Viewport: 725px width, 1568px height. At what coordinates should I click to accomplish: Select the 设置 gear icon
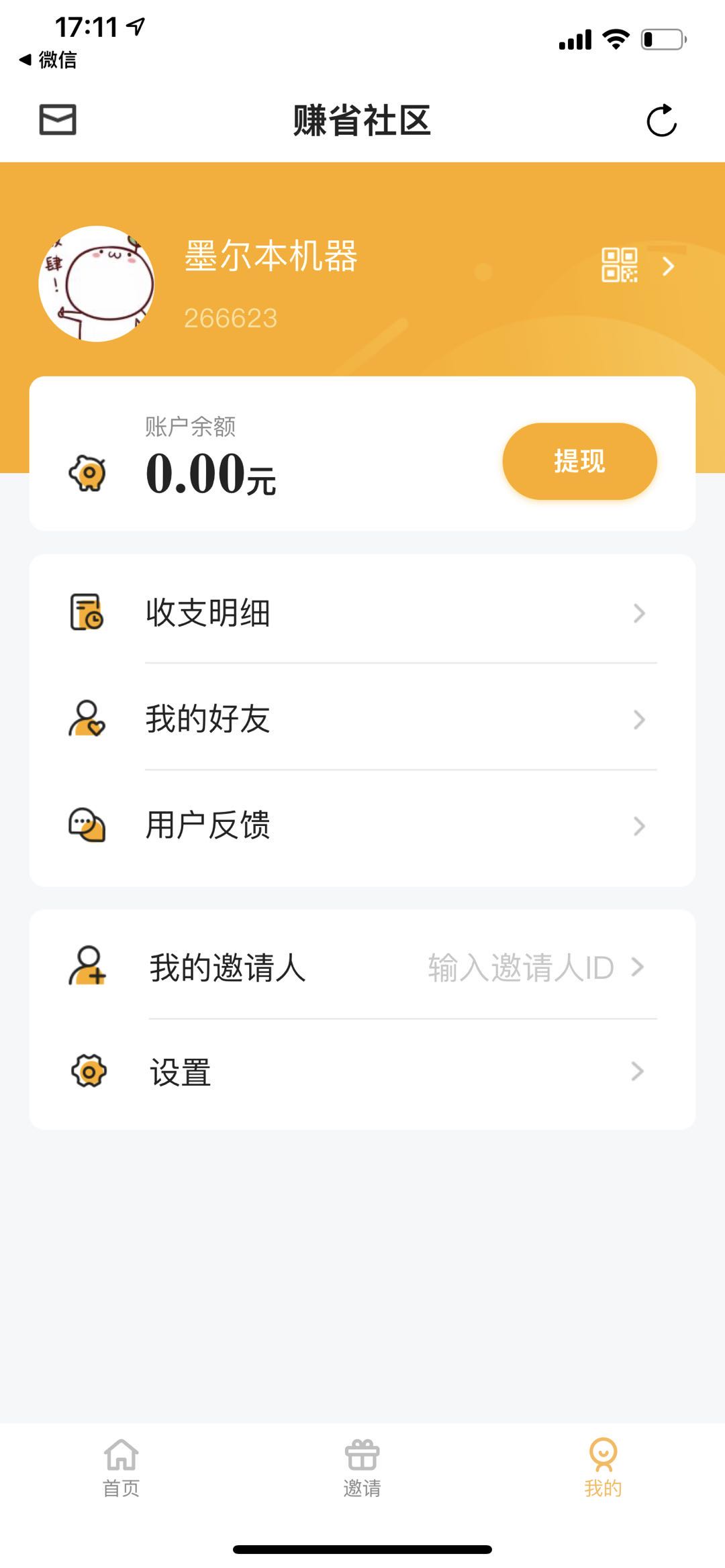[88, 1072]
